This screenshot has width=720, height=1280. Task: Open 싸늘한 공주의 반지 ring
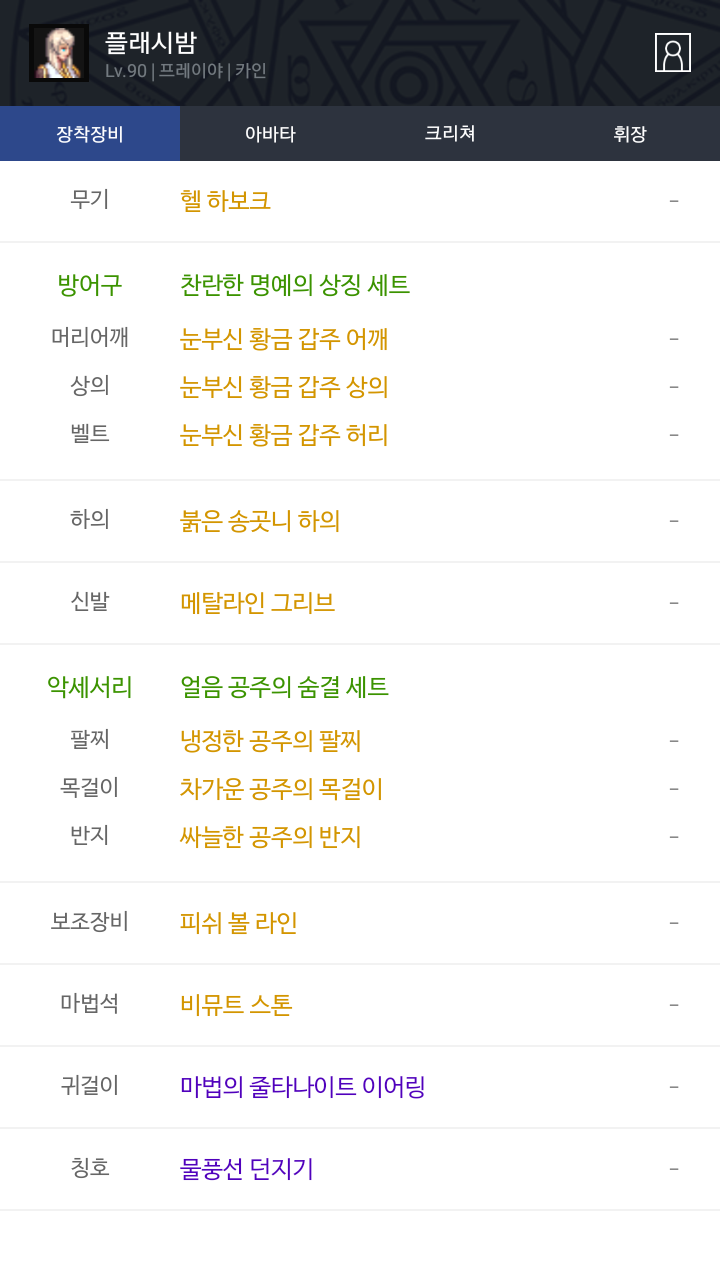[270, 836]
